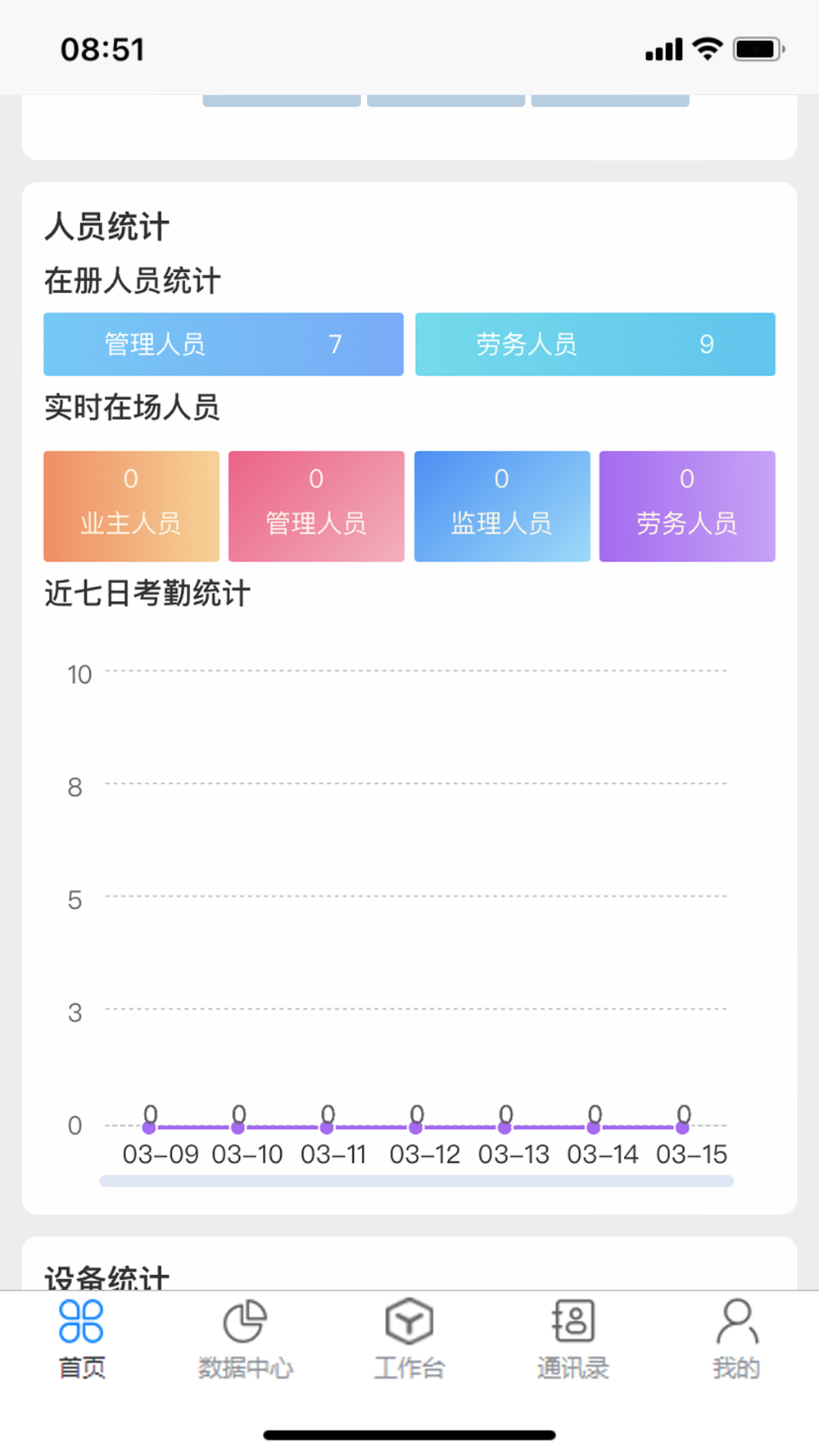Go to the 通讯录 tab
The image size is (819, 1456).
(x=572, y=1338)
